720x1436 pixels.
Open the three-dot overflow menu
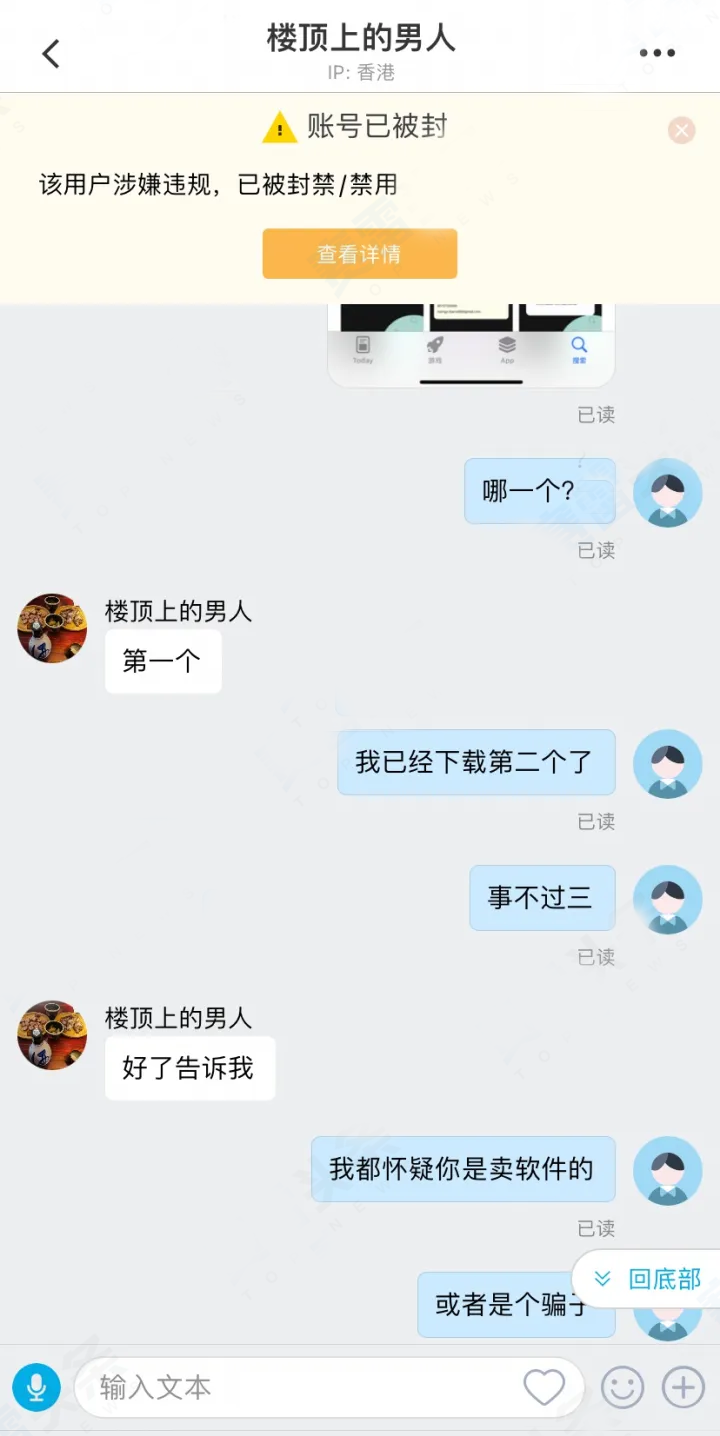tap(657, 53)
